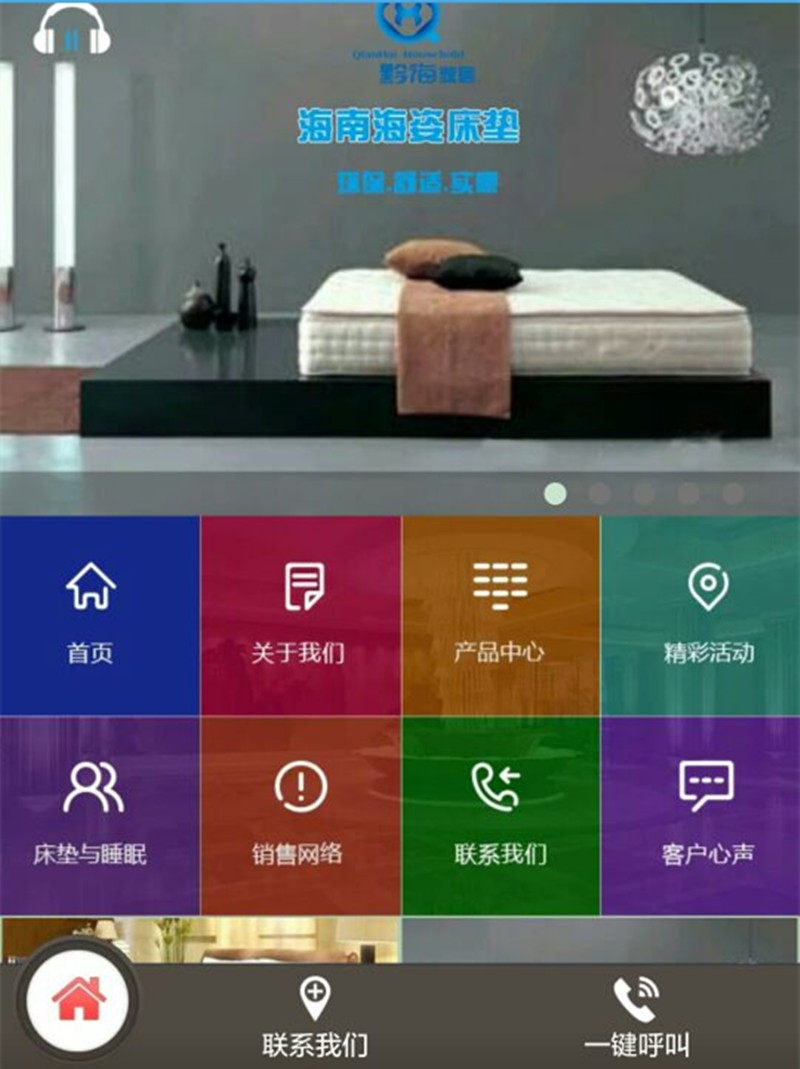Select 联系我们 in the bottom bar

pos(315,1018)
